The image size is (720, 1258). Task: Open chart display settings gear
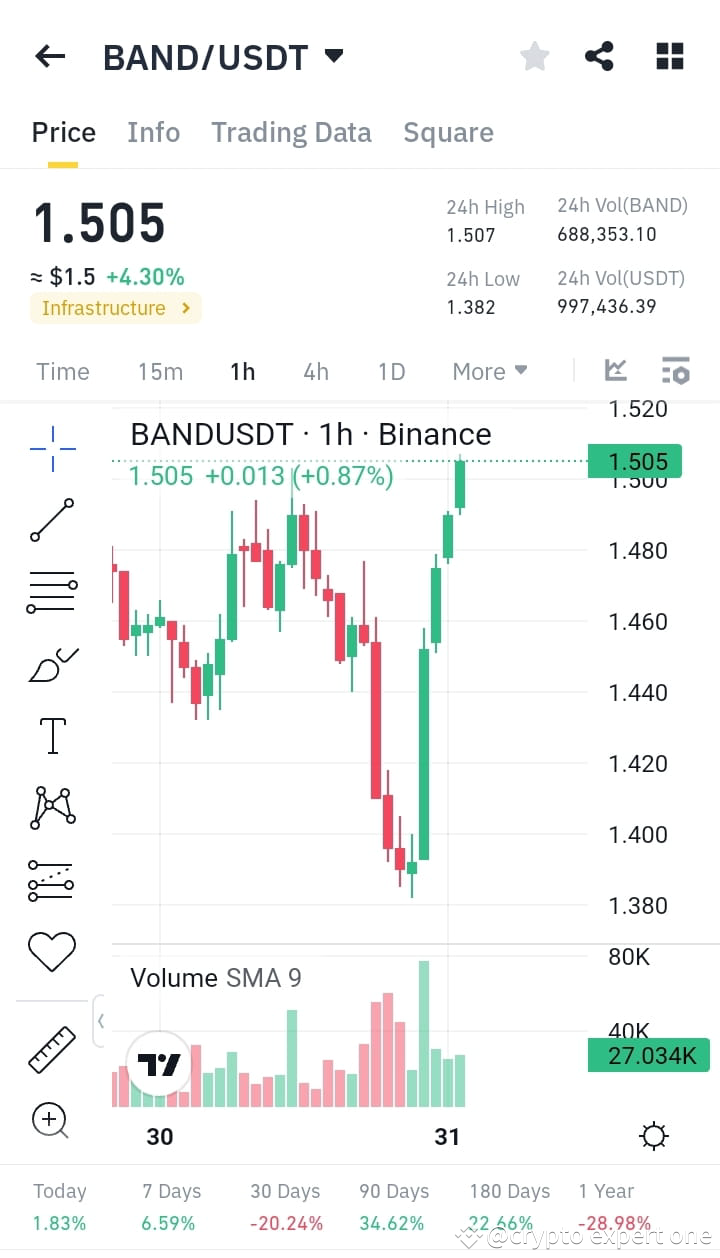click(654, 1136)
